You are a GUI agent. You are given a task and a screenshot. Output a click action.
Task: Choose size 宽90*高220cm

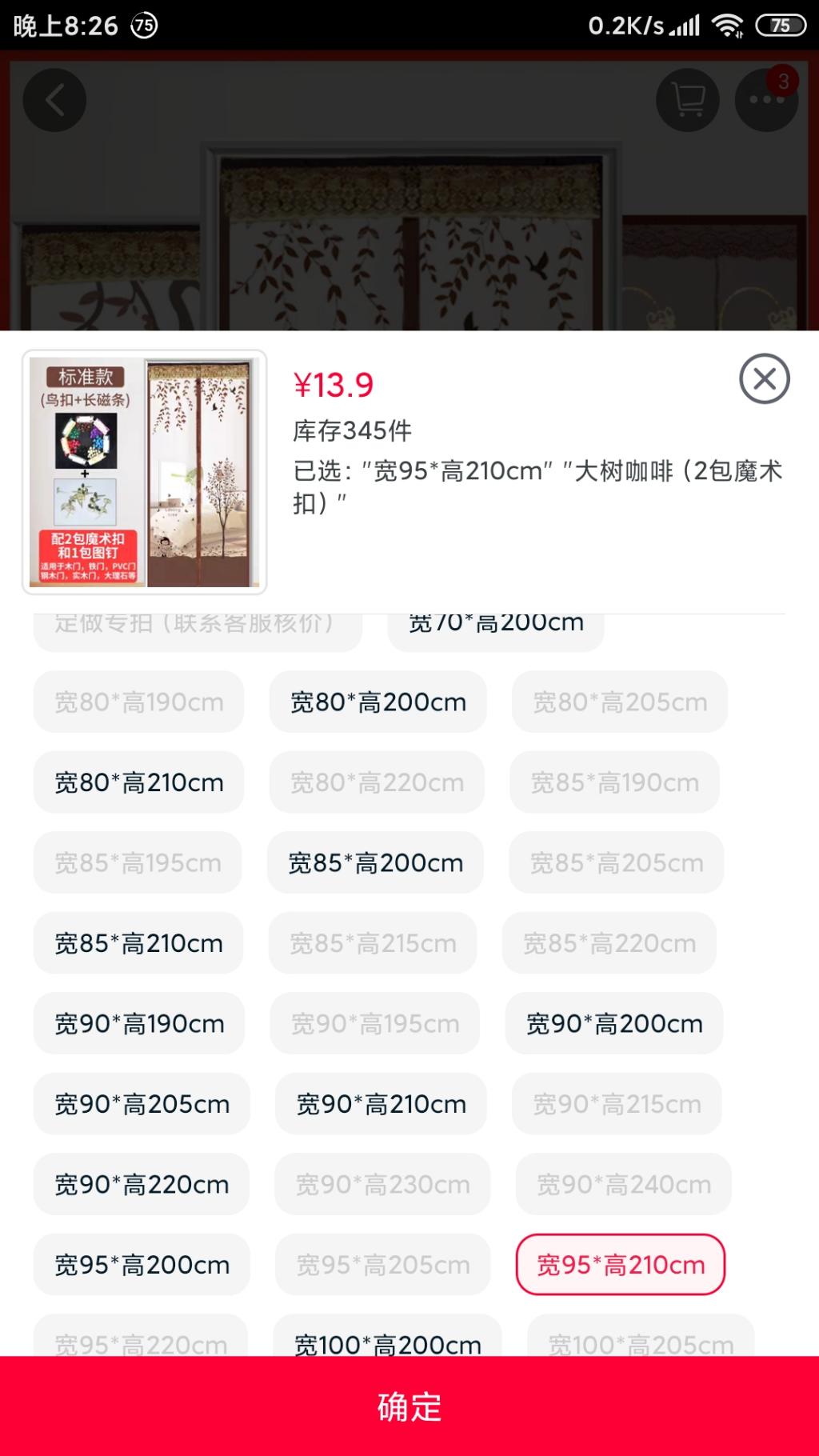tap(142, 1184)
